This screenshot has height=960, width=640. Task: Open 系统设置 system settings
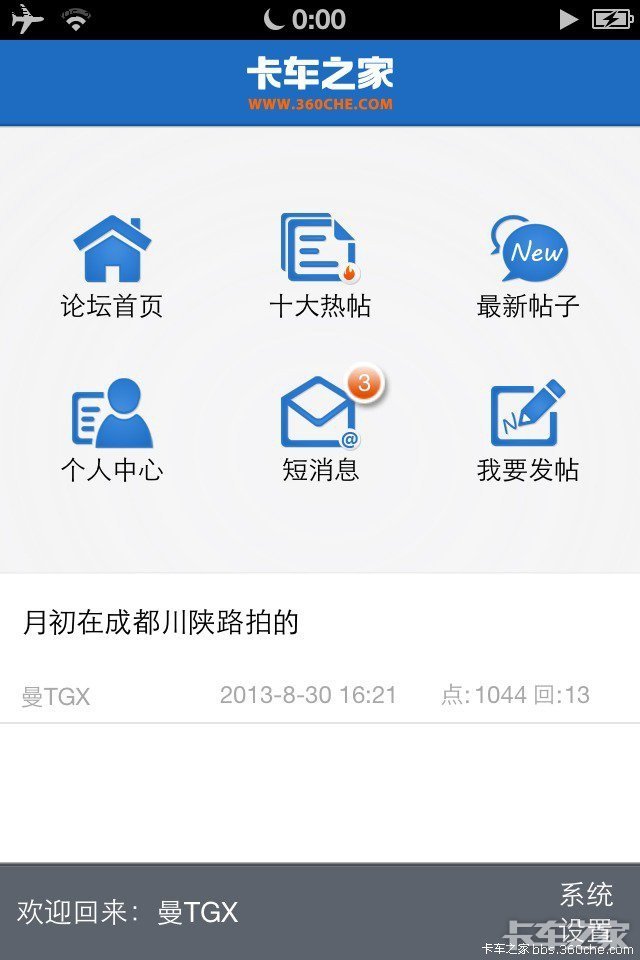pyautogui.click(x=586, y=911)
